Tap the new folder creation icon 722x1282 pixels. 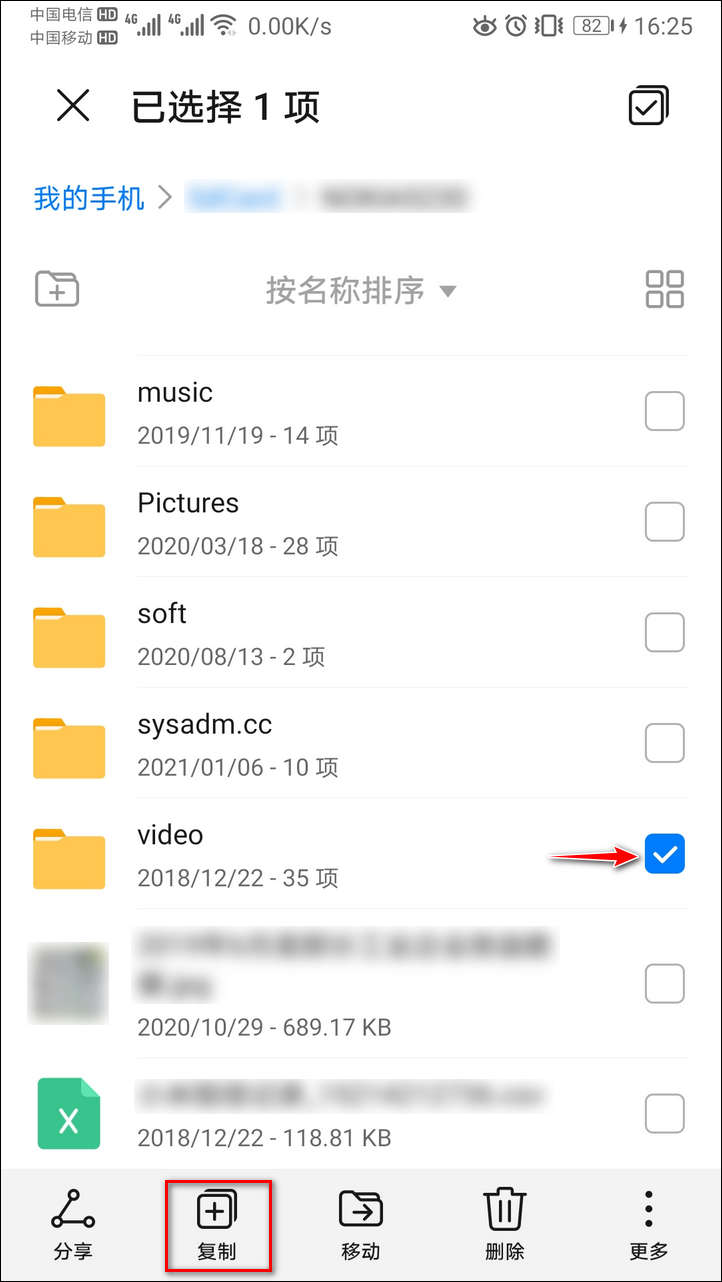(x=57, y=289)
